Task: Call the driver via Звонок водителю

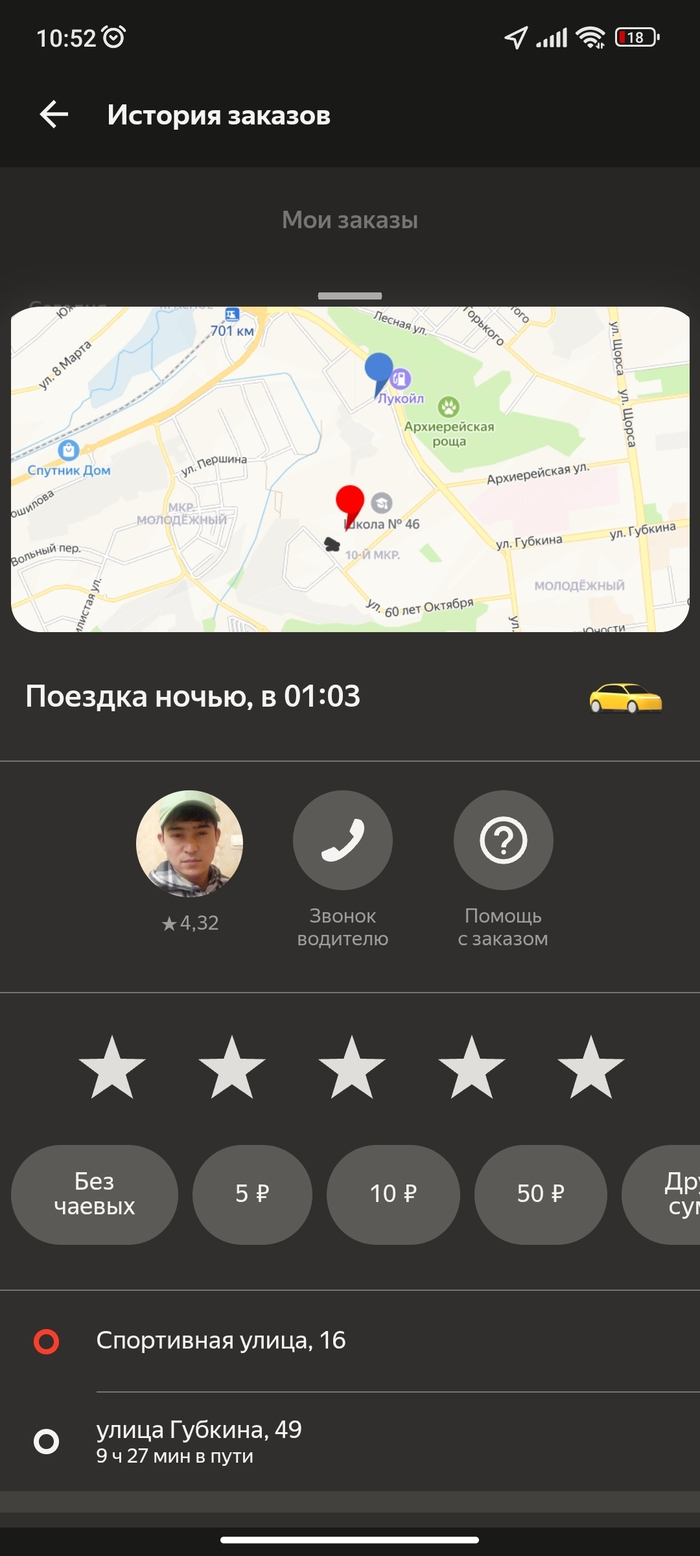Action: 342,840
